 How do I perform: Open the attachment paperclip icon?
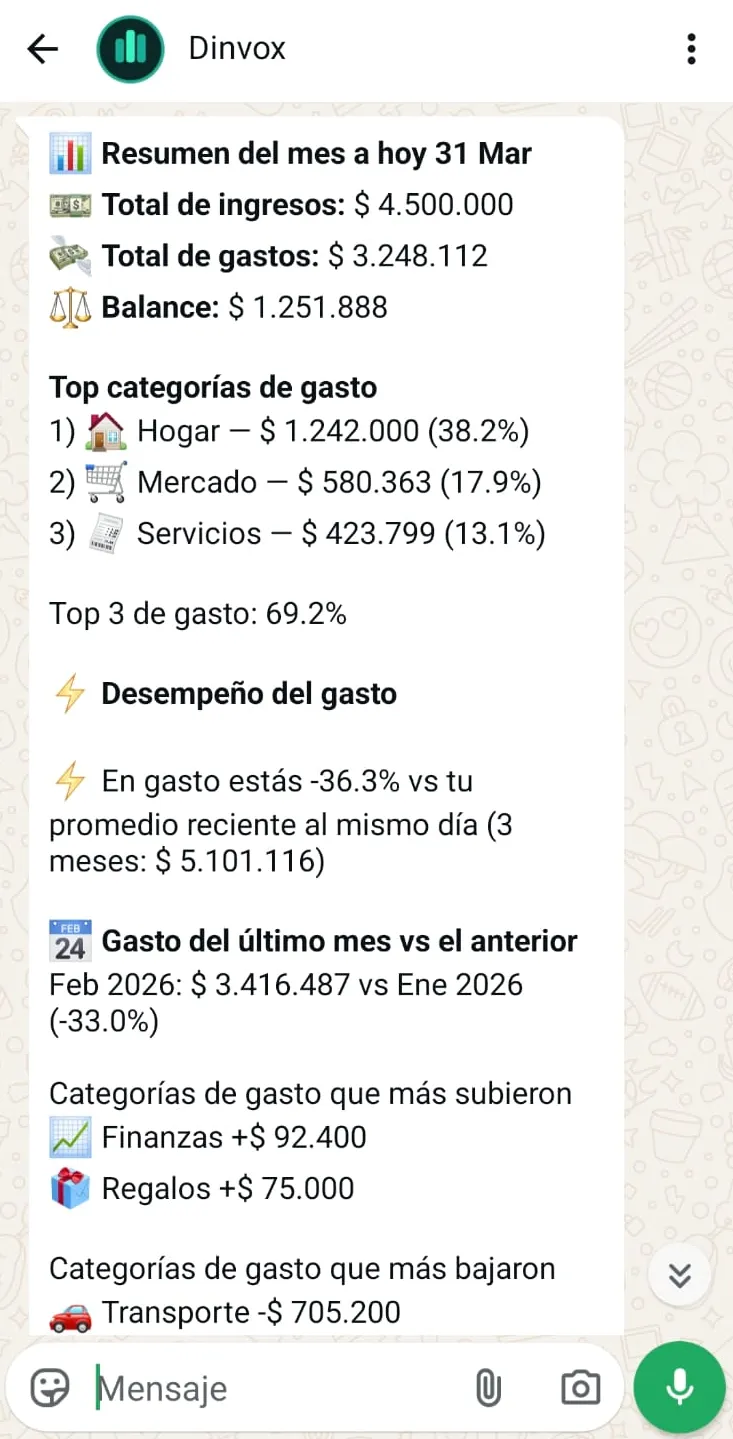tap(489, 1387)
